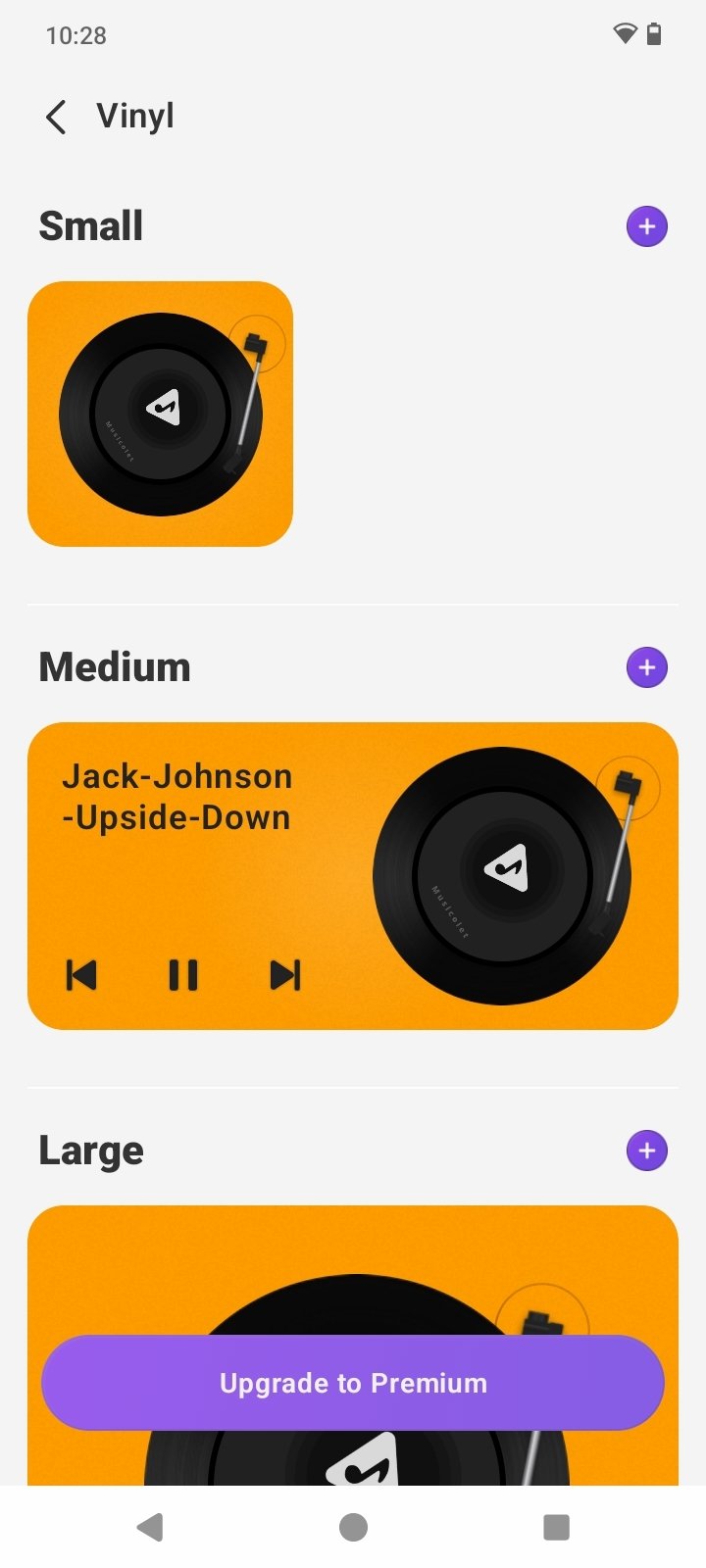Show recent apps via navigation bar
706x1568 pixels.
556,1527
